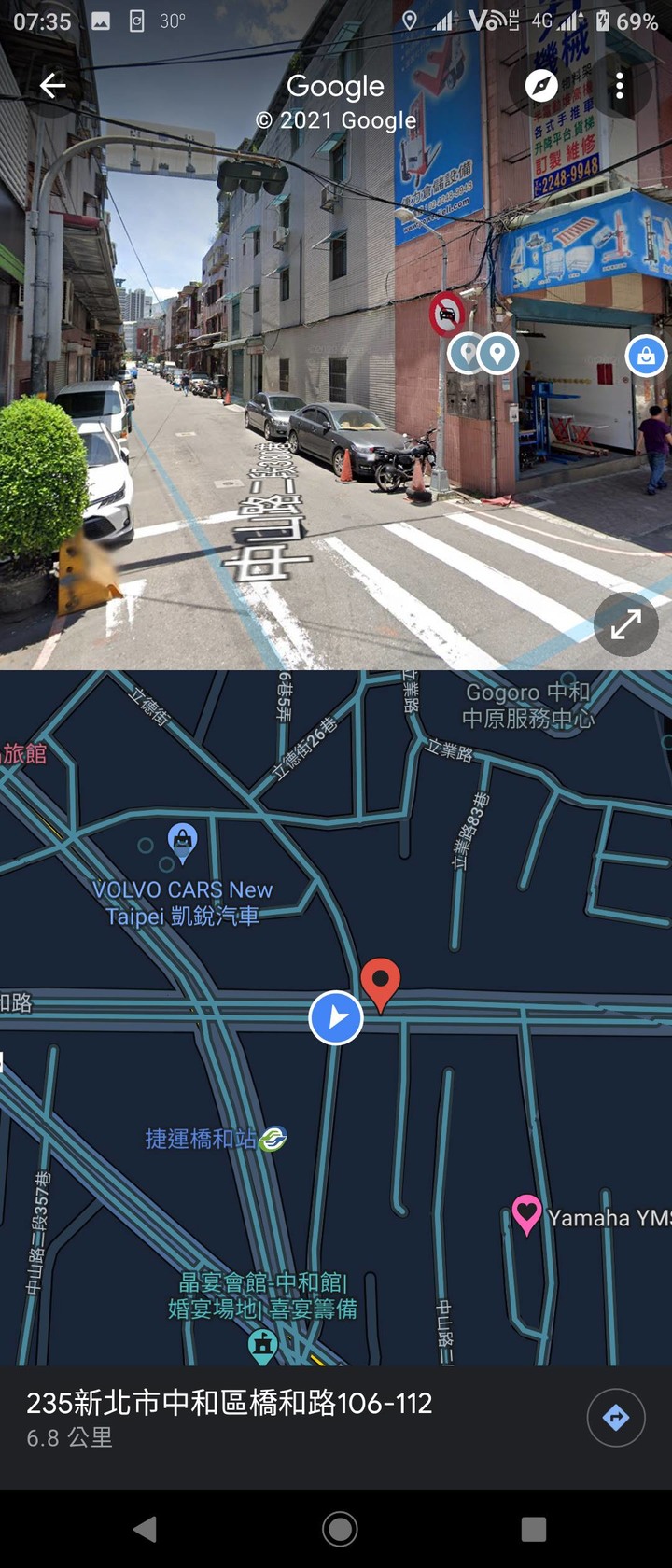
Task: Tap the blue shopping bag marker in Street View
Action: click(x=646, y=356)
